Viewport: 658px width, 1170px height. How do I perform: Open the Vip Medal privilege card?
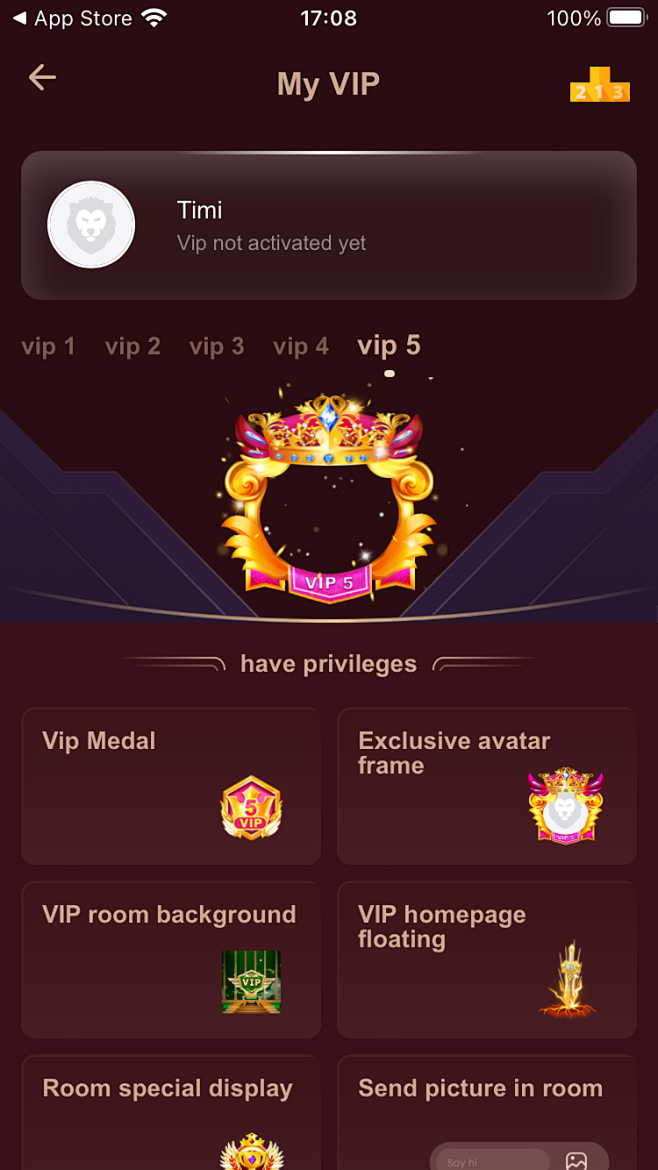coord(171,786)
